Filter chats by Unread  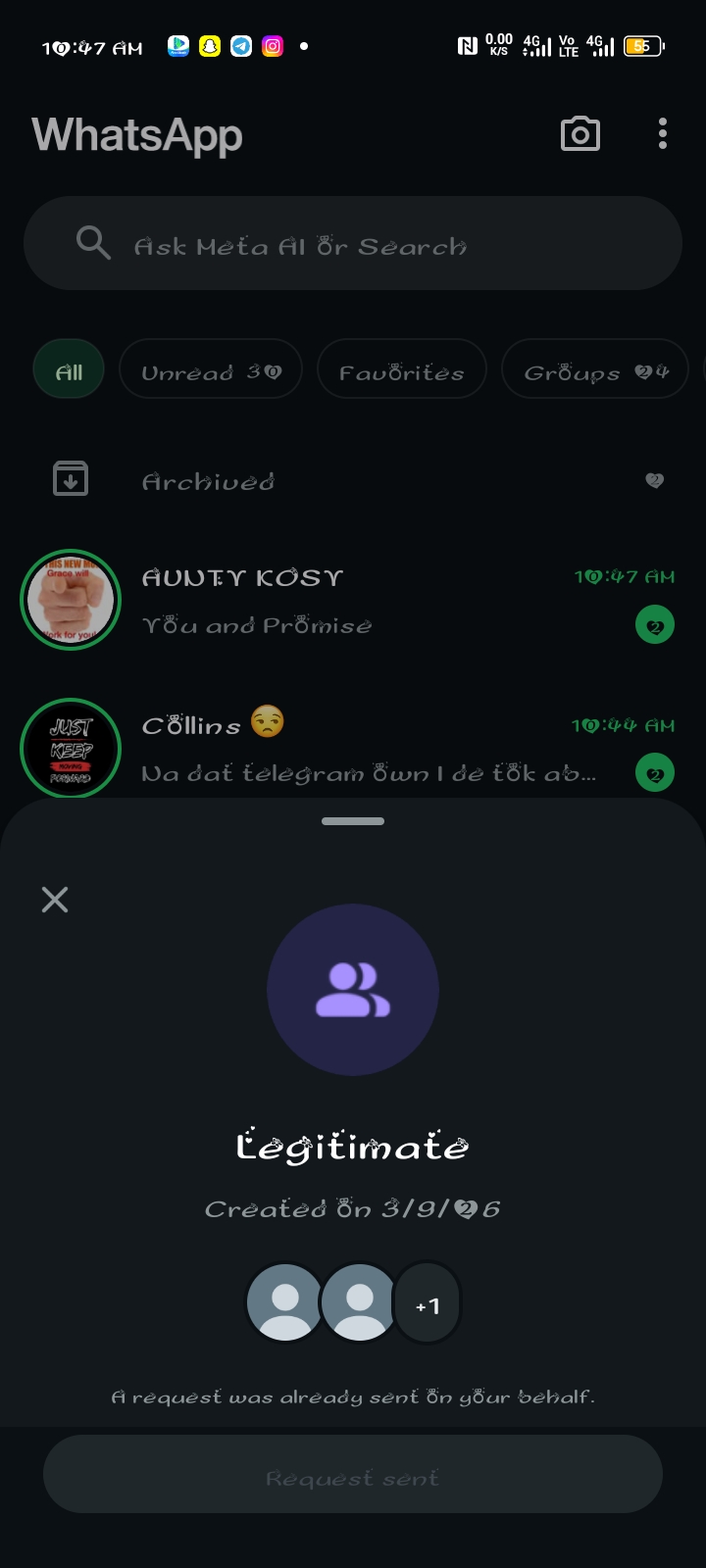point(210,369)
